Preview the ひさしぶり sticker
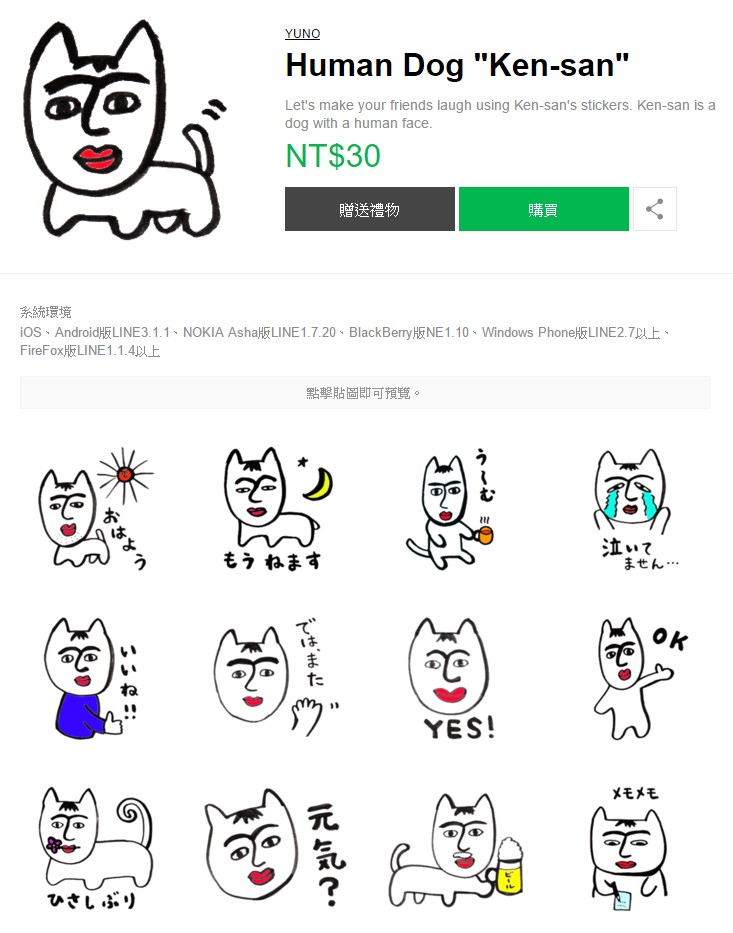 point(92,849)
